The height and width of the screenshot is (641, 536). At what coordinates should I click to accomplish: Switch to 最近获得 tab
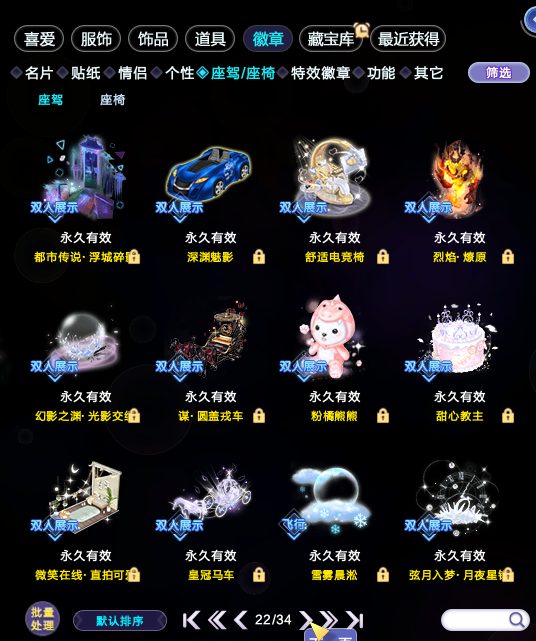pyautogui.click(x=408, y=39)
